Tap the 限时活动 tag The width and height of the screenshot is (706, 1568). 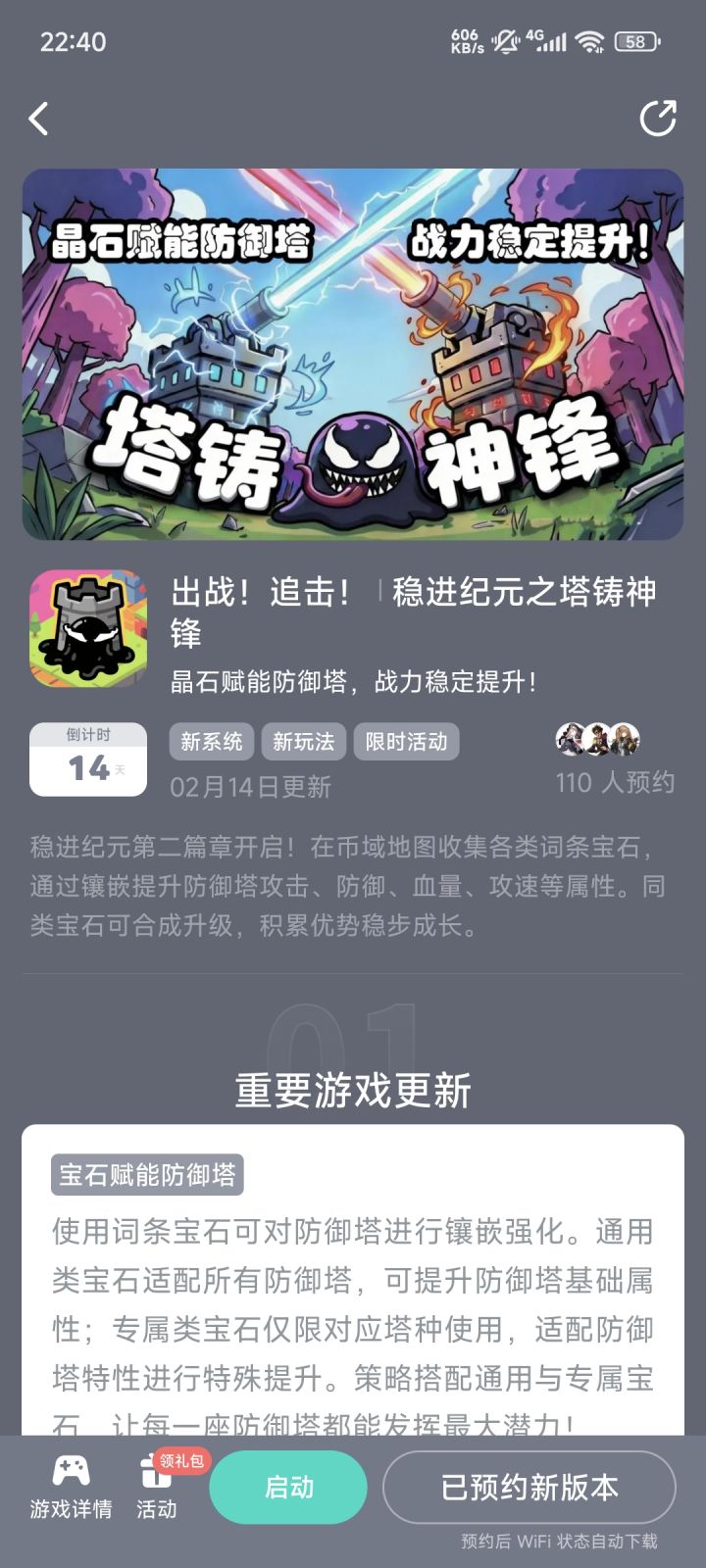point(406,742)
